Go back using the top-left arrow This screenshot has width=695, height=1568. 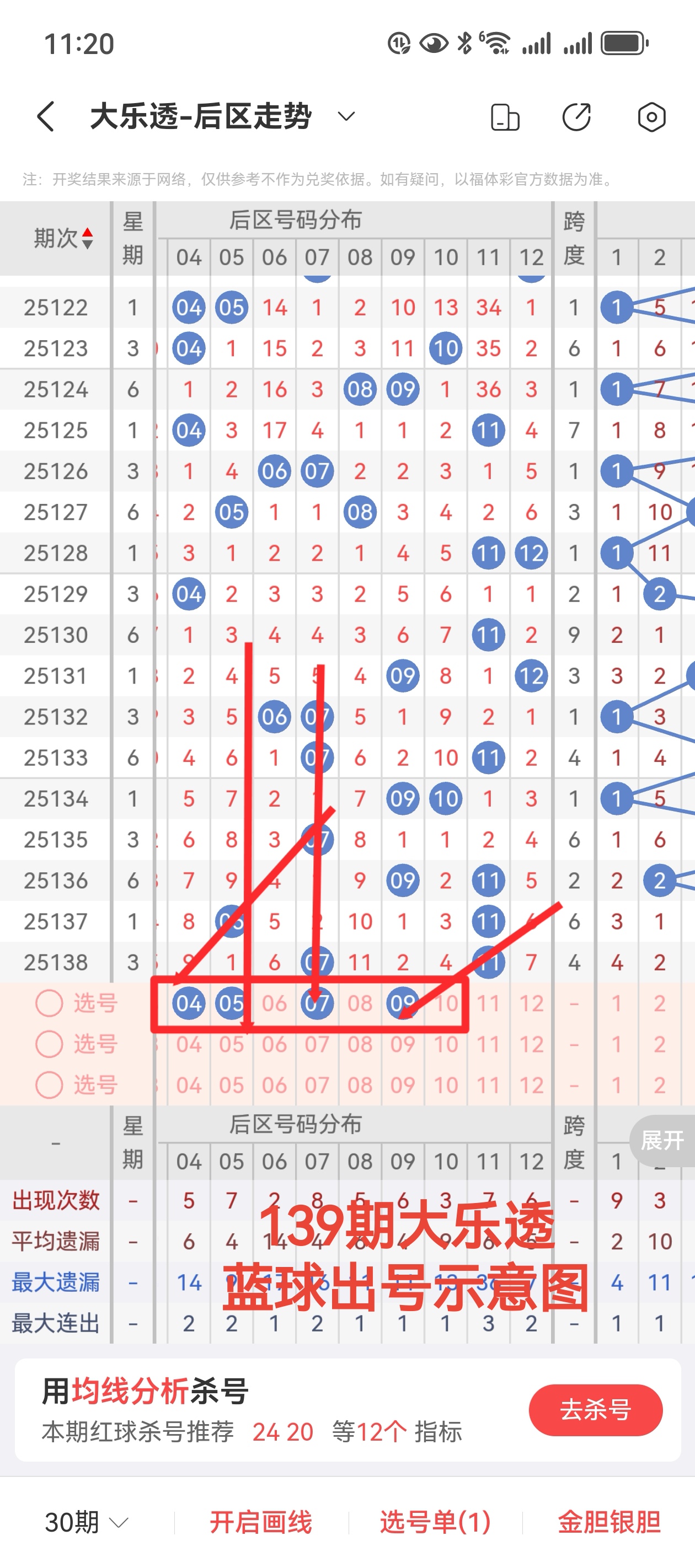(46, 116)
